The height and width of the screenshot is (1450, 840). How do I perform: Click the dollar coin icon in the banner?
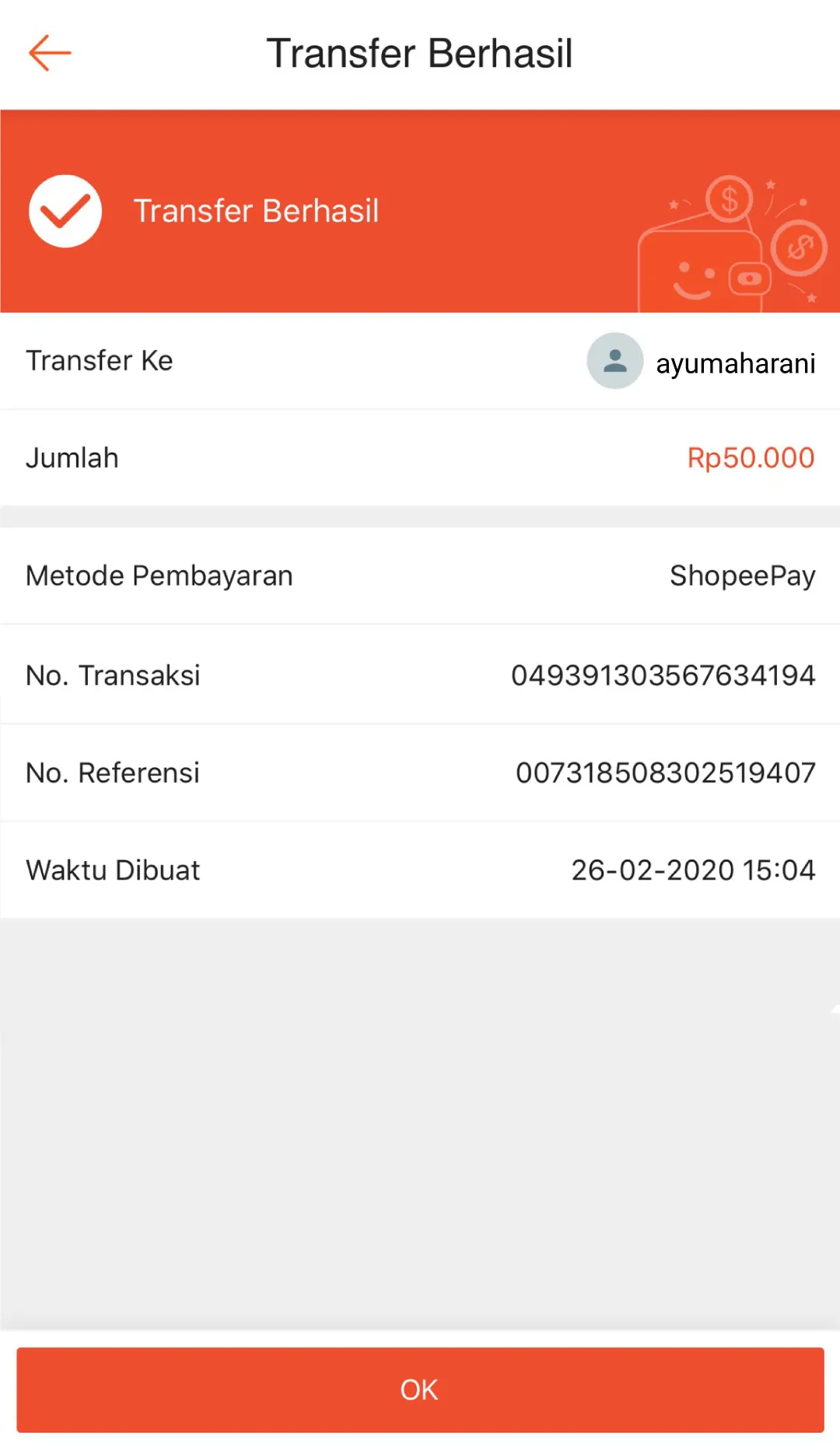729,199
